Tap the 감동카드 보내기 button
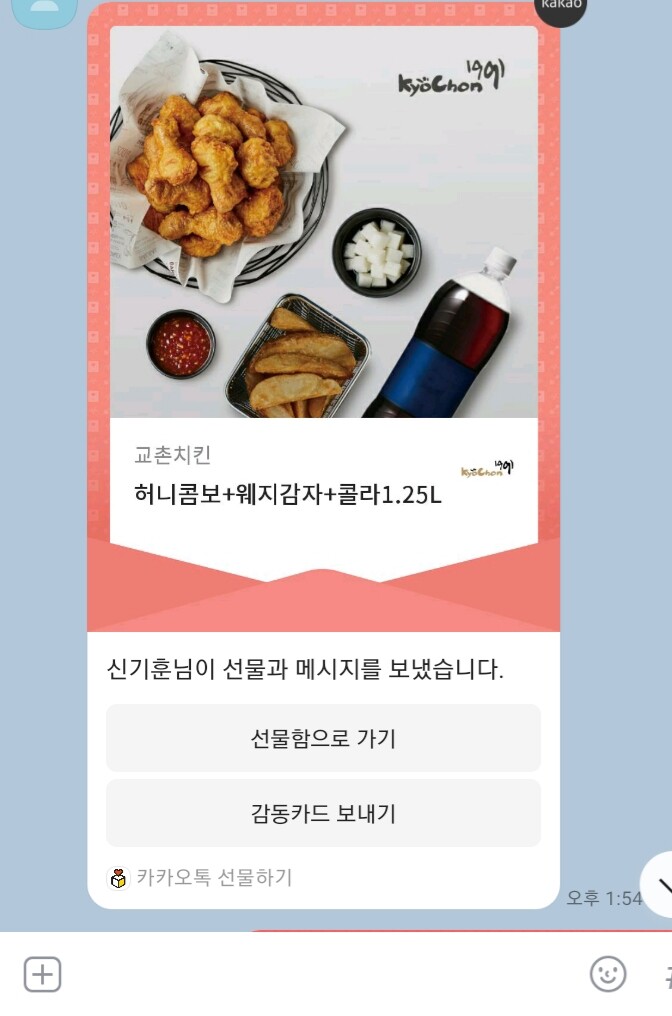672x1016 pixels. coord(323,813)
